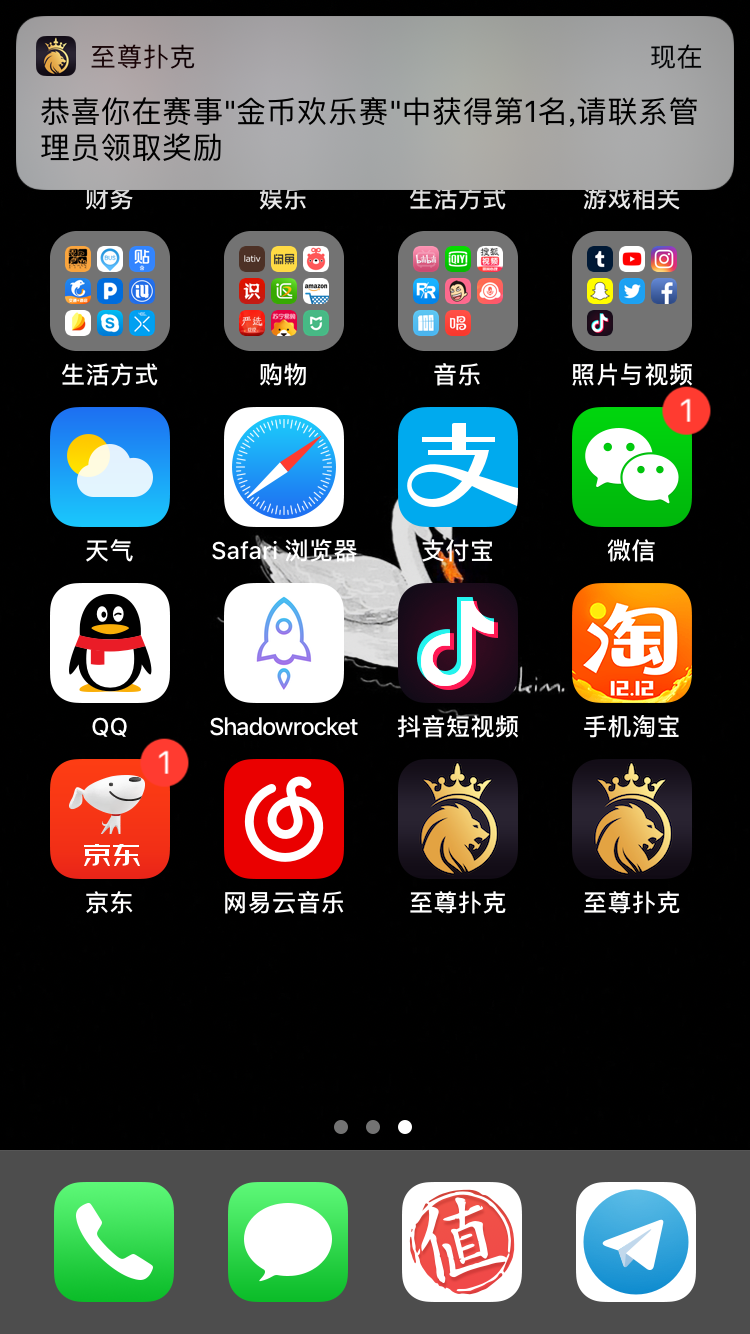Launch 抖音短视频
This screenshot has height=1334, width=750.
(458, 643)
